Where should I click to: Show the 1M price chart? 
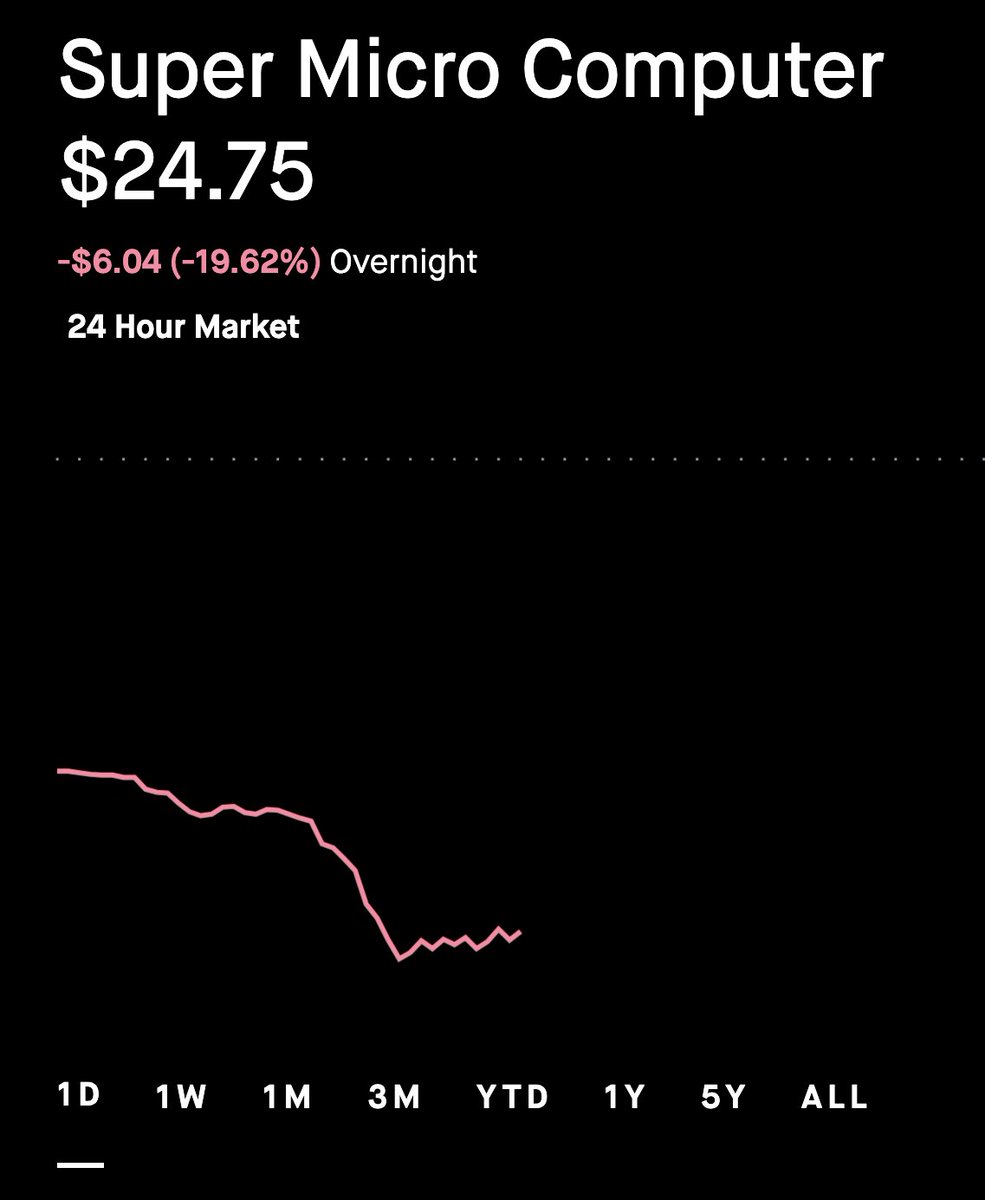(x=287, y=1097)
